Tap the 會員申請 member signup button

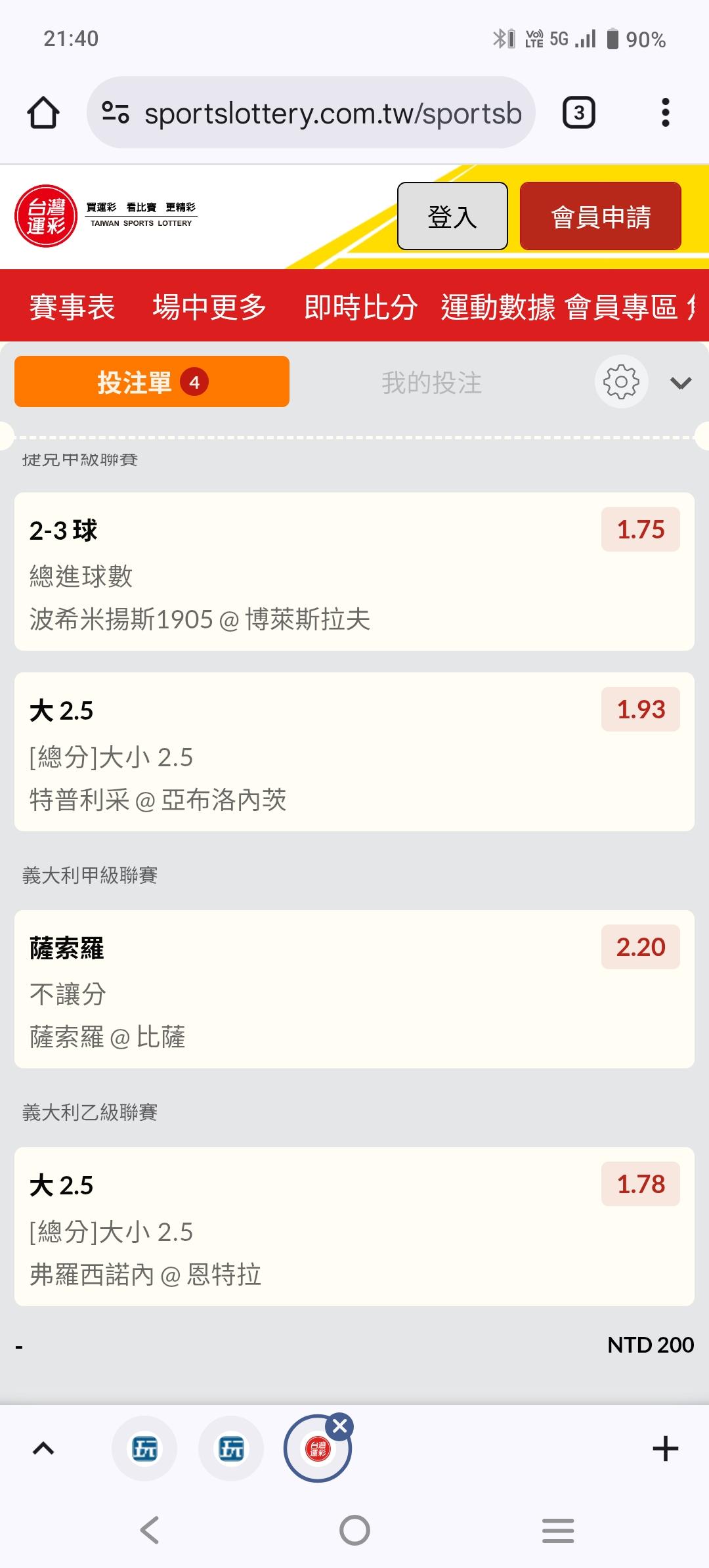600,217
